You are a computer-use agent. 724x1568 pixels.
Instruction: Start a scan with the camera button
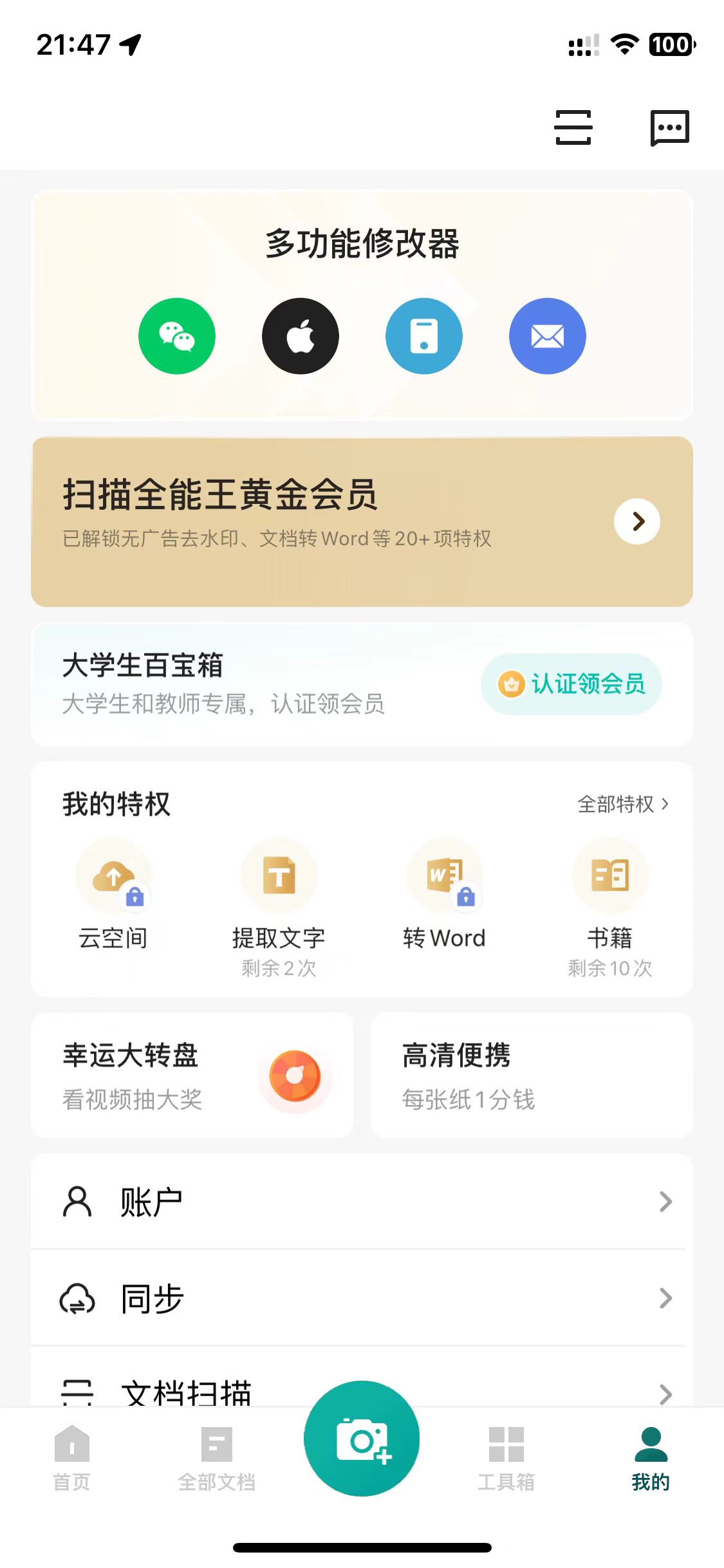(362, 1439)
